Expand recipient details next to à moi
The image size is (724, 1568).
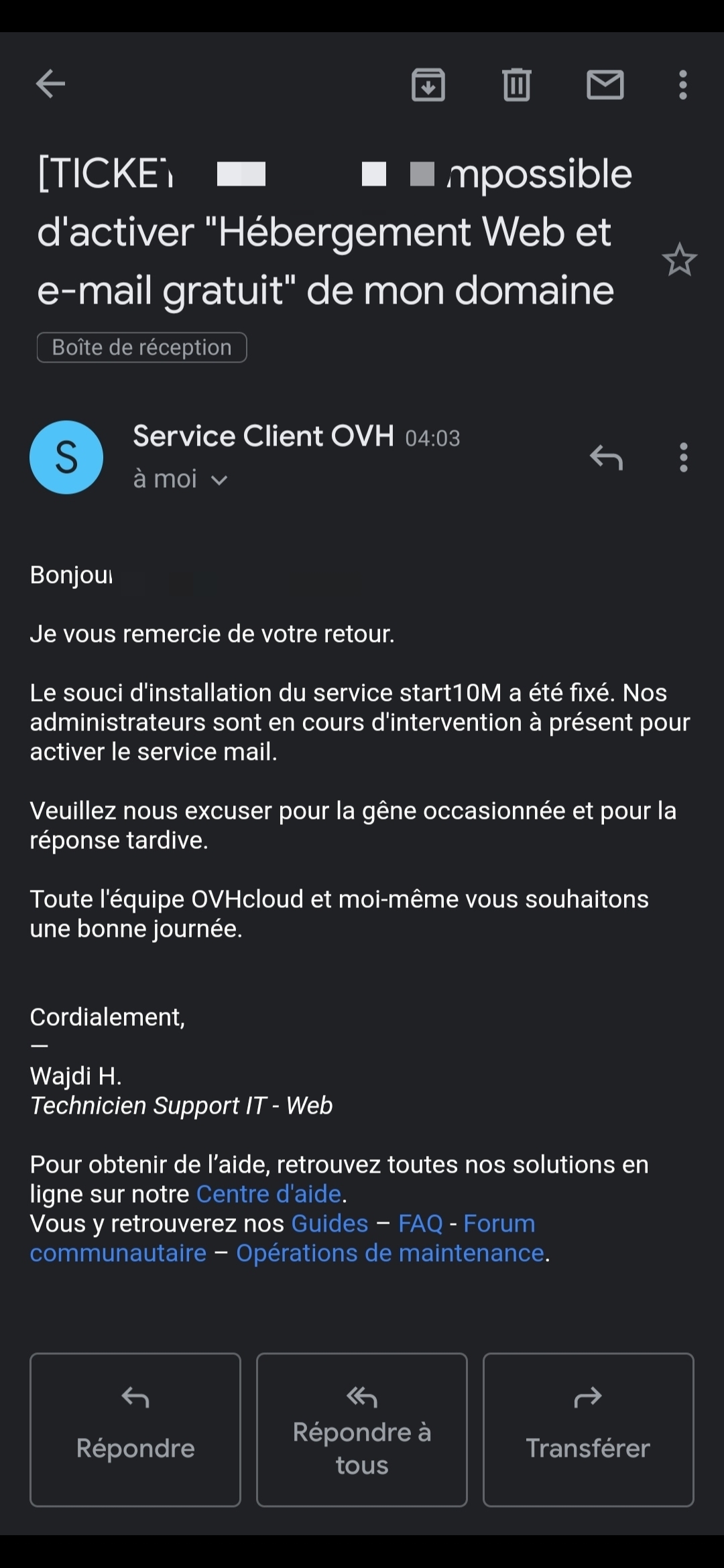219,480
